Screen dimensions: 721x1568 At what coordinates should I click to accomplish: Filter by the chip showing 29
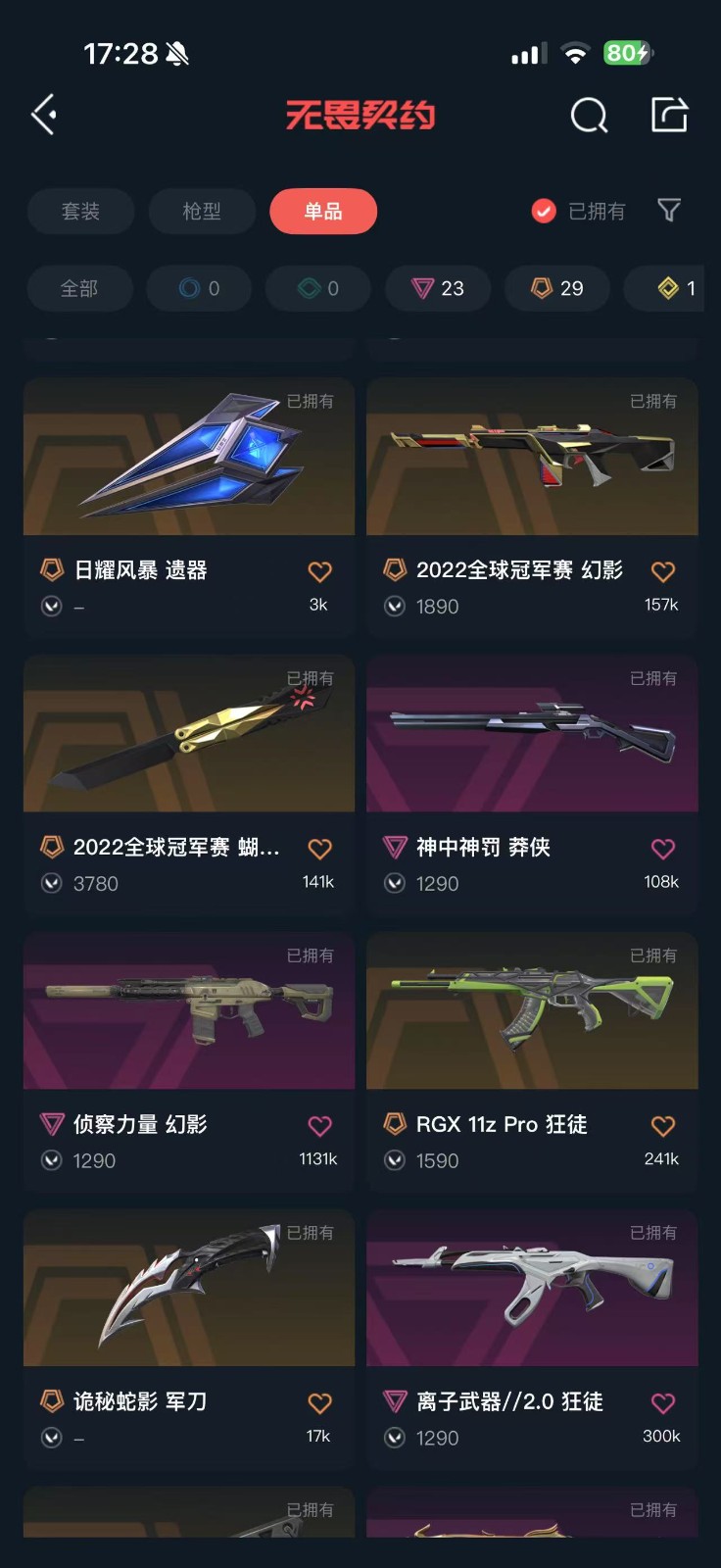[557, 288]
